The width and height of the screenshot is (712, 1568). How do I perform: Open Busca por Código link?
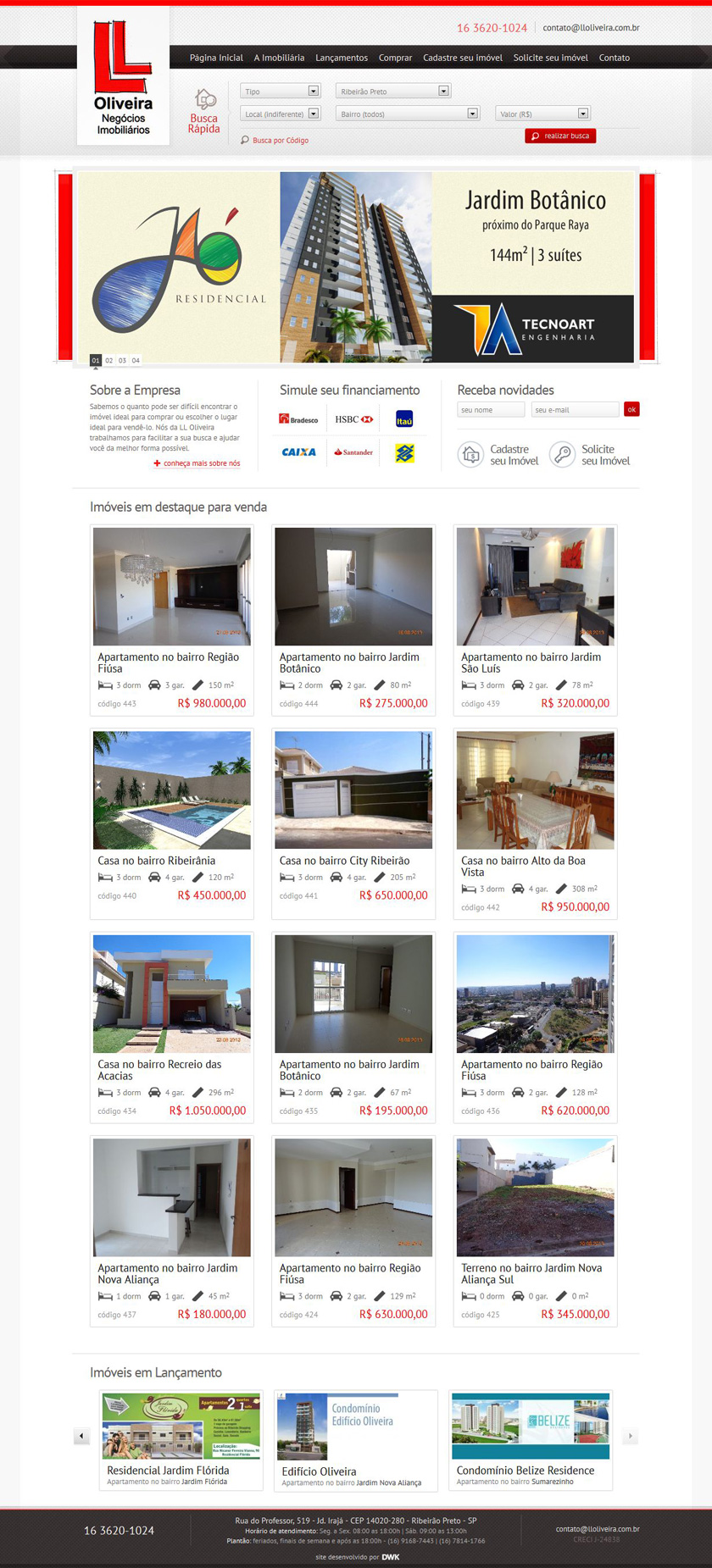click(x=280, y=141)
